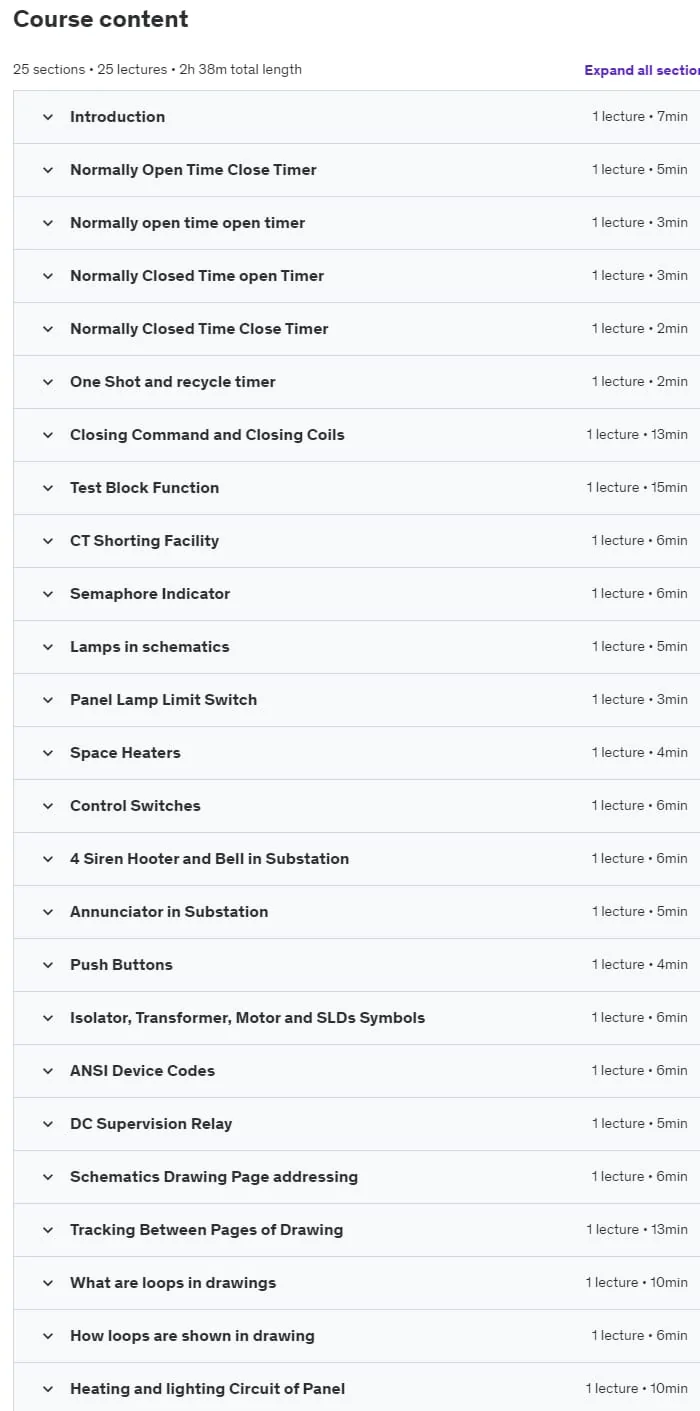
Task: Open the Semaphore Indicator section
Action: pos(357,594)
